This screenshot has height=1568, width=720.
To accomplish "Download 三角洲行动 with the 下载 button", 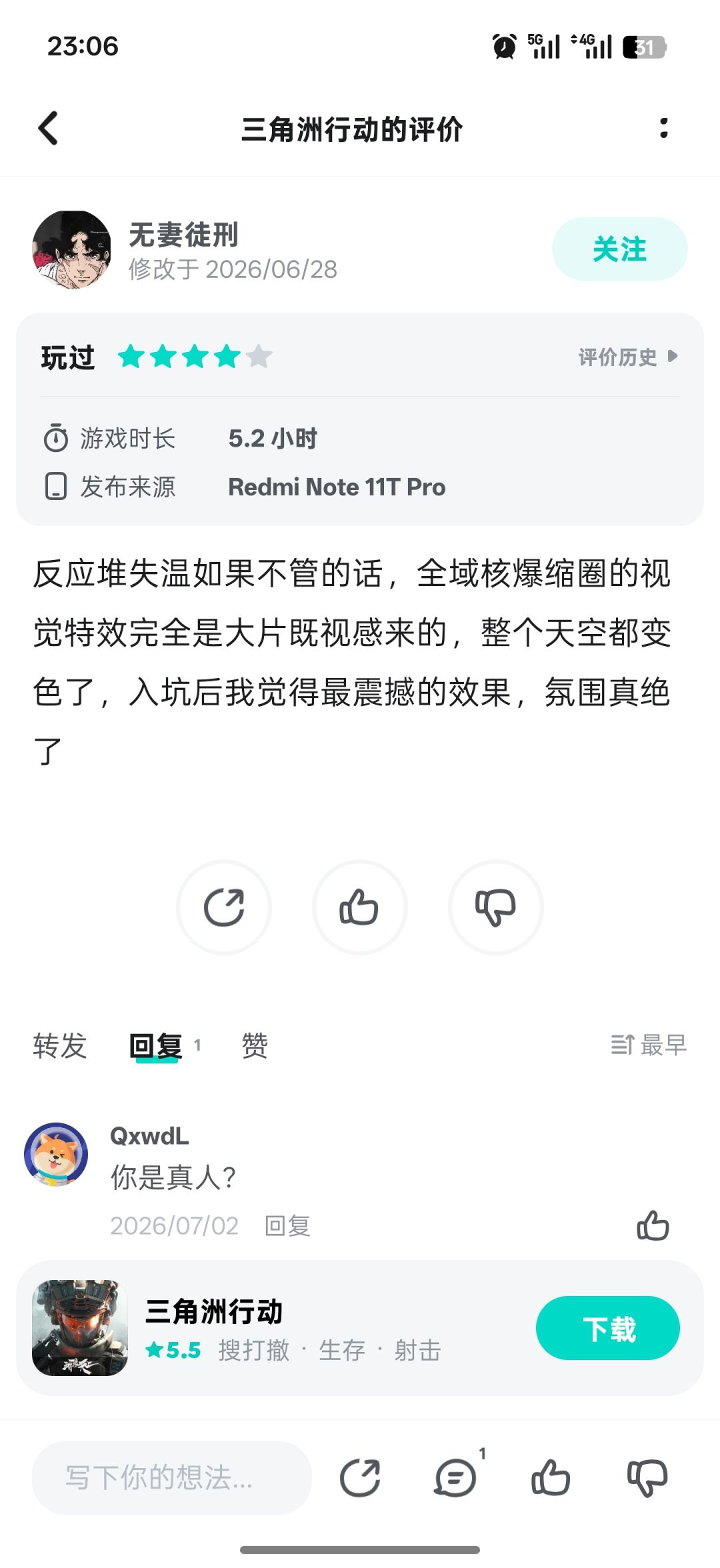I will pos(608,1328).
